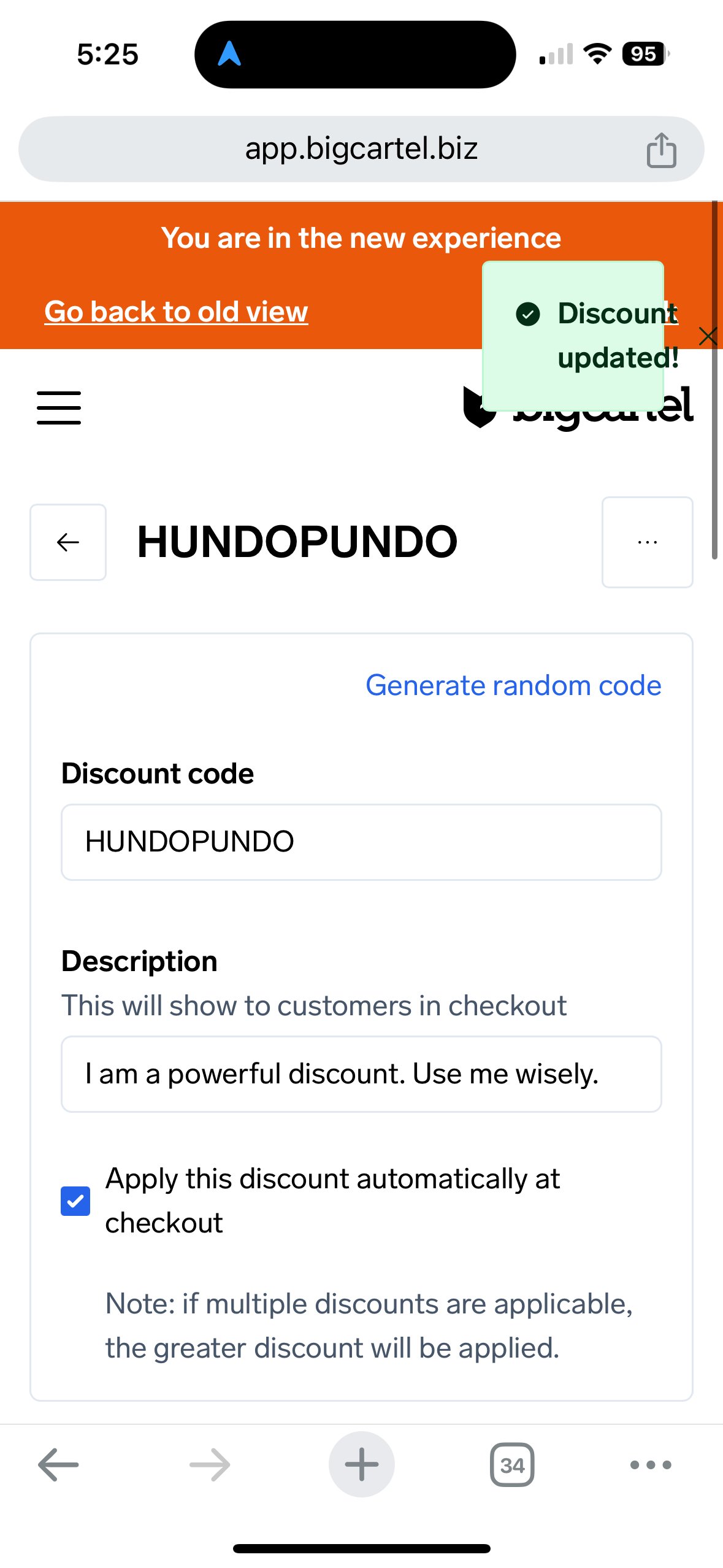Tap Generate random code
This screenshot has height=1568, width=723.
click(513, 685)
